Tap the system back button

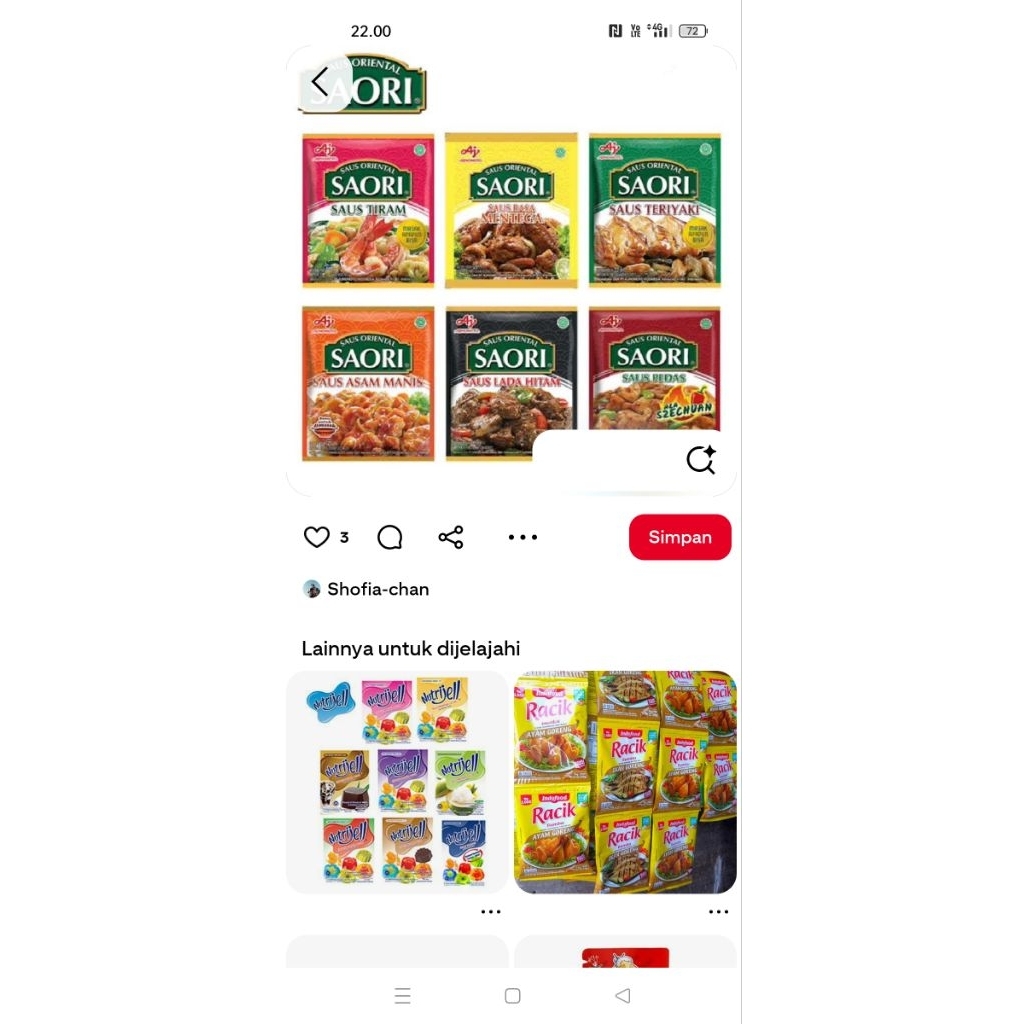point(622,995)
